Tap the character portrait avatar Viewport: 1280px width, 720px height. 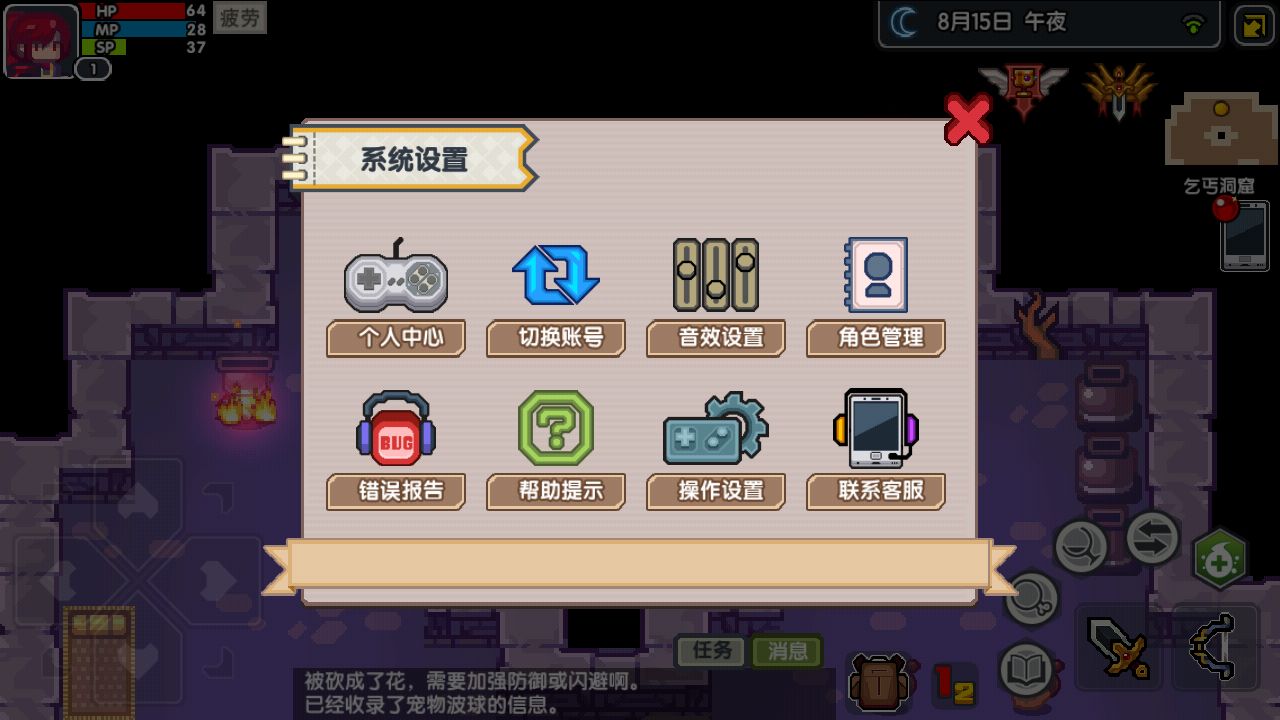(x=41, y=40)
